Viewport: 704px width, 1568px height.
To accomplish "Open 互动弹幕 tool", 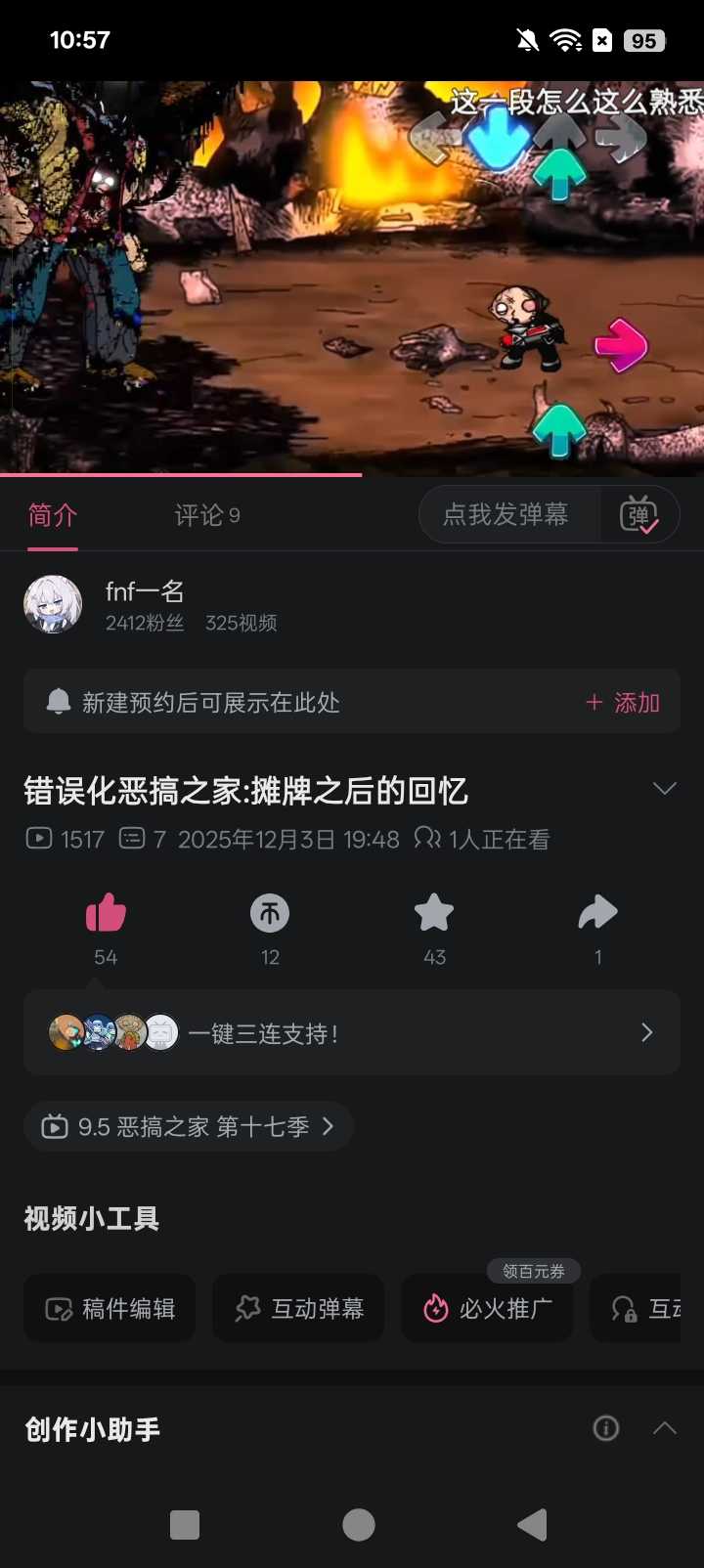I will [298, 1309].
